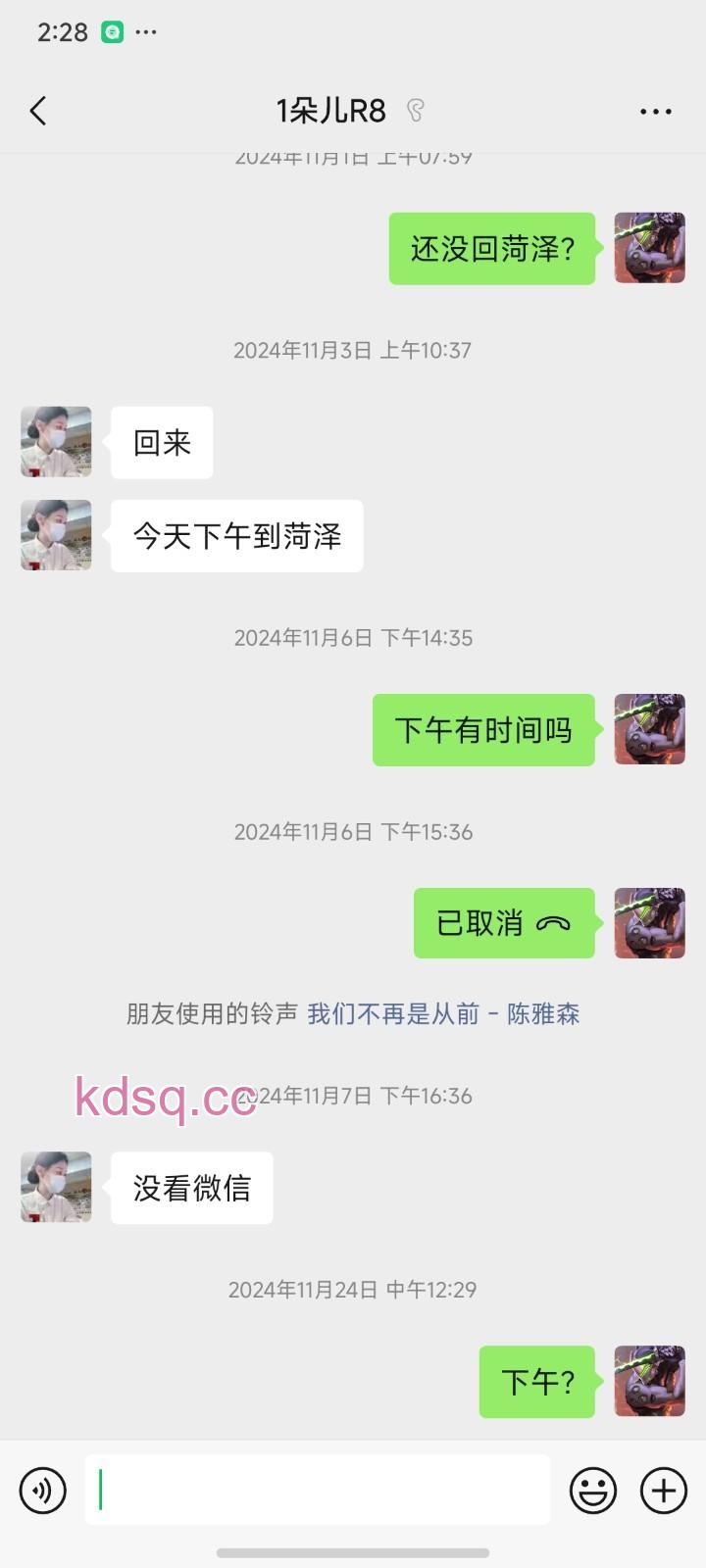Redial from the 已取消 call bubble
Viewport: 706px width, 1568px height.
point(504,923)
